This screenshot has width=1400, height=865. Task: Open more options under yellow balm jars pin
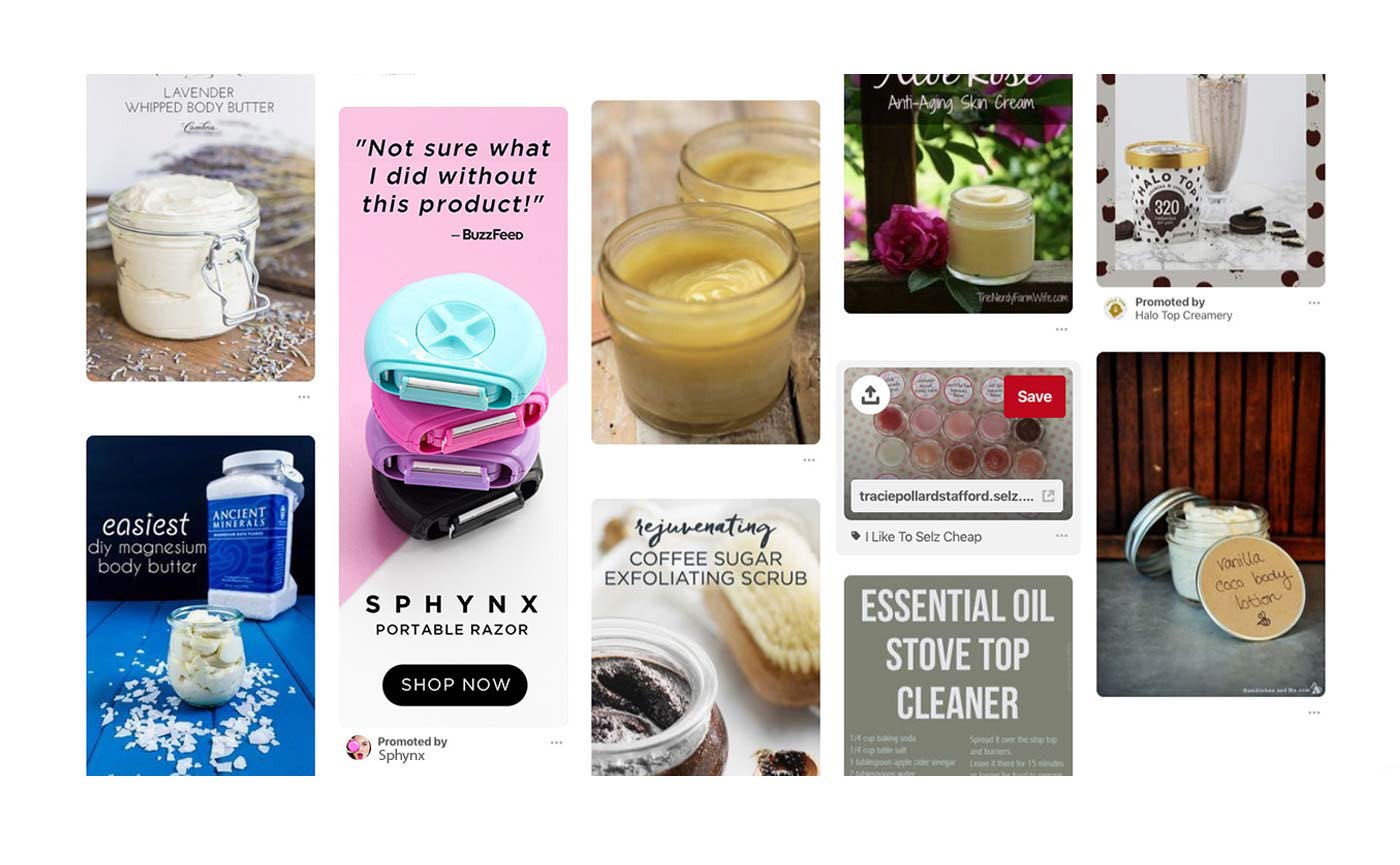[x=808, y=460]
